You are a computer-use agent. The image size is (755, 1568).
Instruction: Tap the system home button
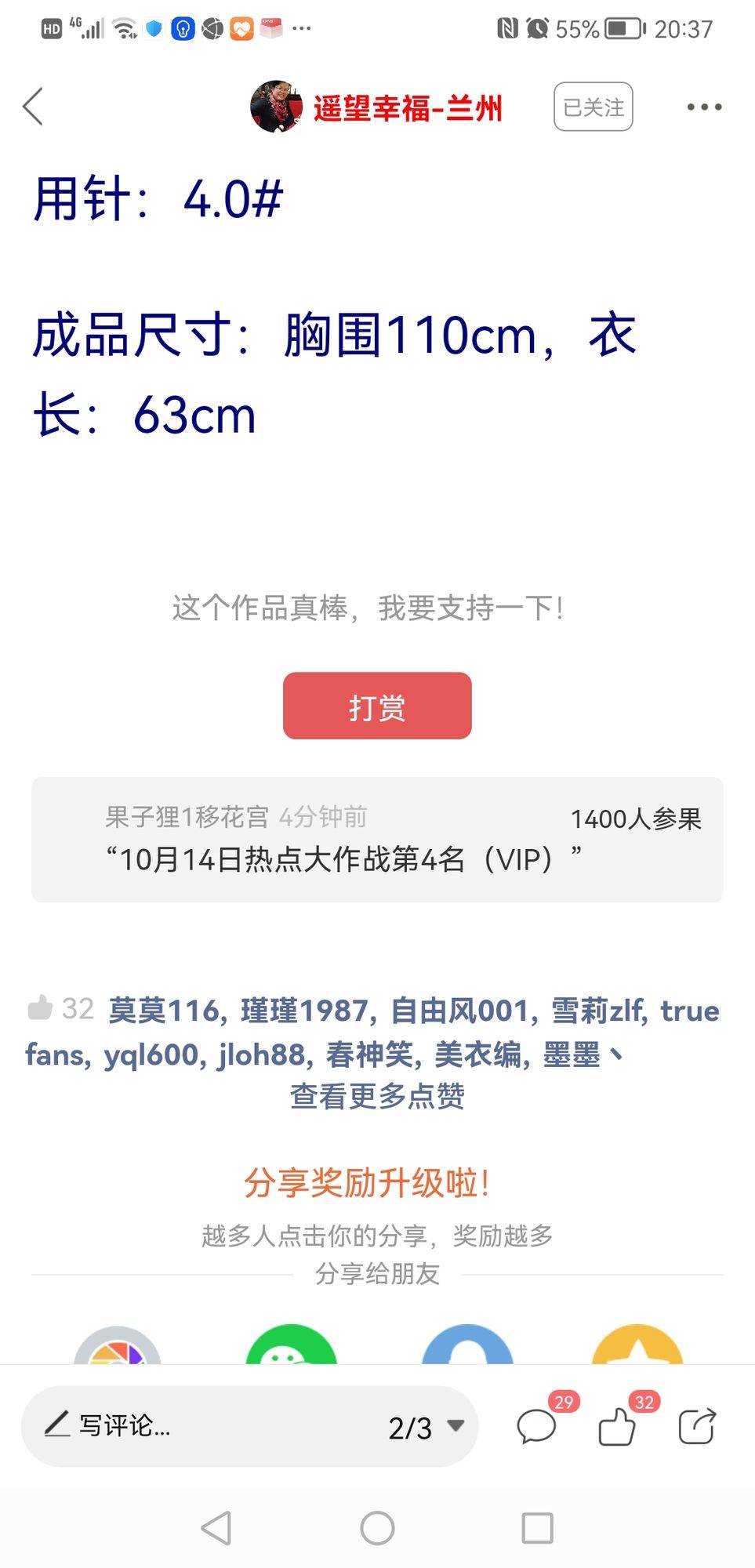point(377,1527)
